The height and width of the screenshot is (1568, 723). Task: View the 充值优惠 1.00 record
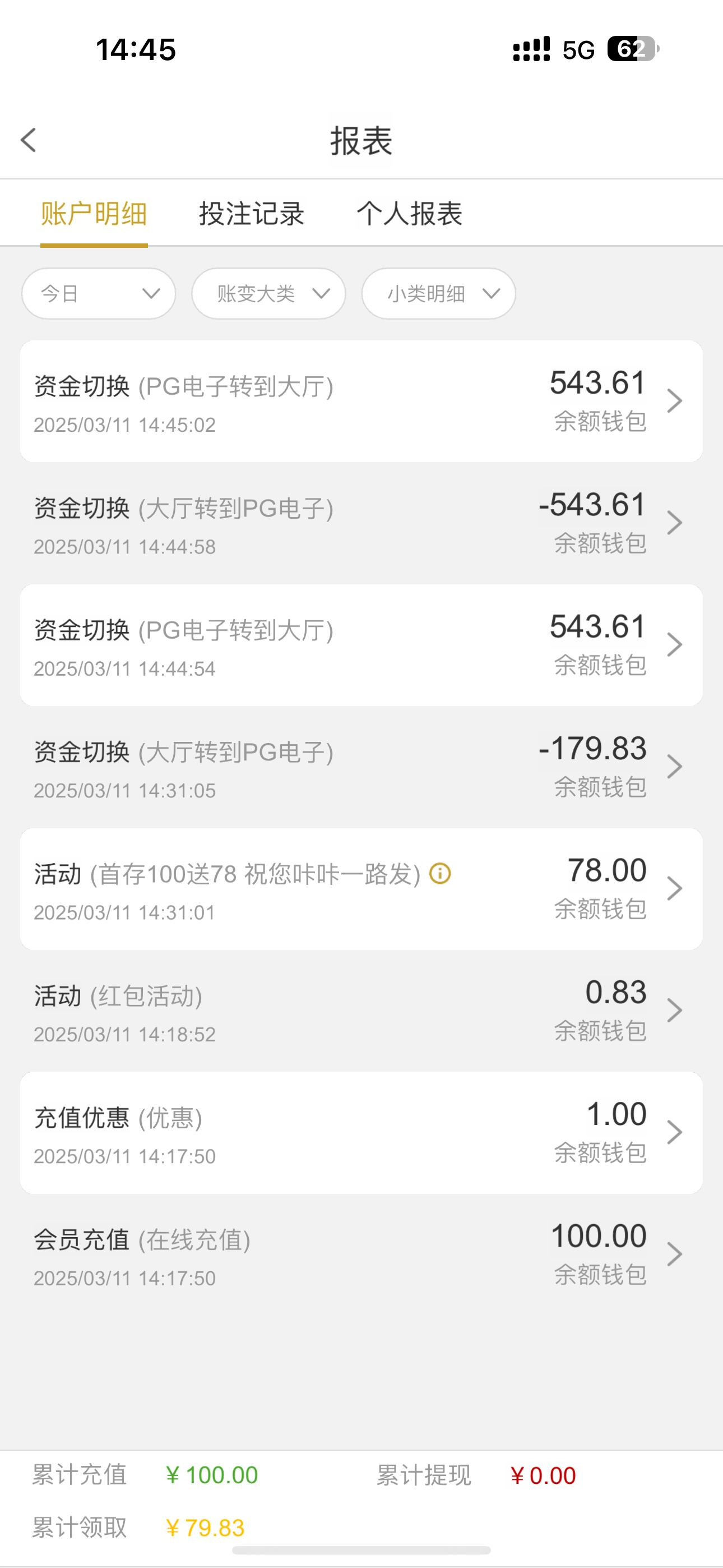(361, 1132)
